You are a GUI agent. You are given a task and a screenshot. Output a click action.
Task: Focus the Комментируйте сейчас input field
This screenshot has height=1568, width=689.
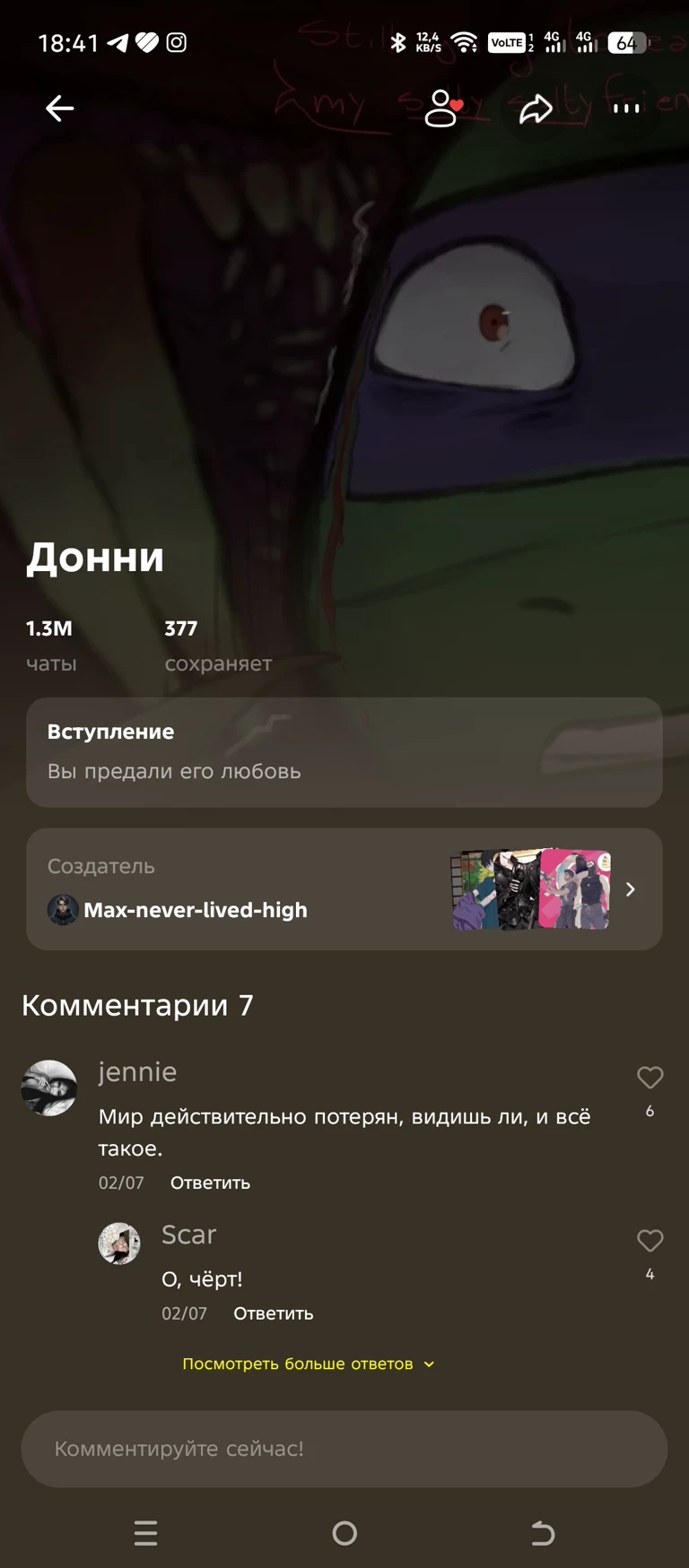pos(344,1449)
